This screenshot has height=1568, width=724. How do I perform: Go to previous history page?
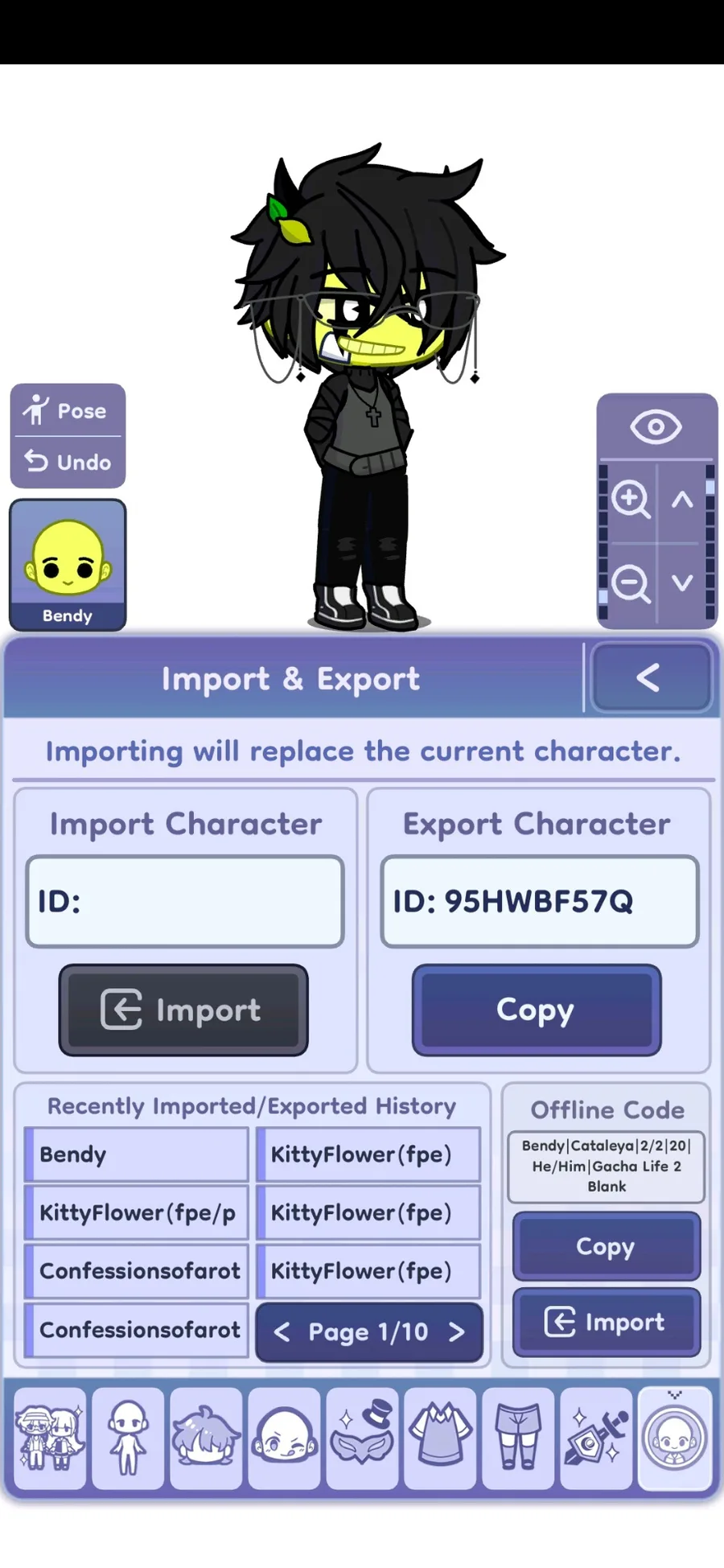click(282, 1332)
